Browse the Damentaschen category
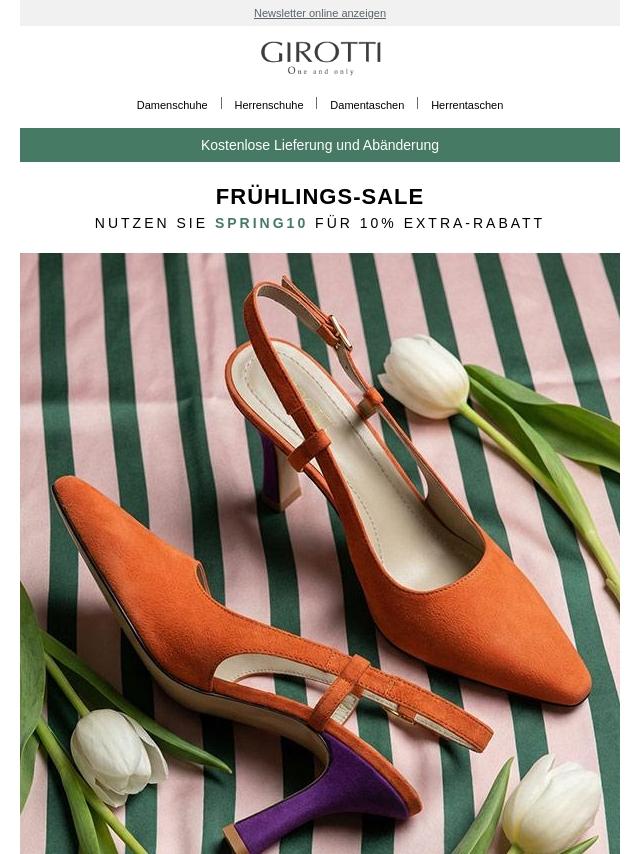Image resolution: width=640 pixels, height=854 pixels. coord(367,105)
